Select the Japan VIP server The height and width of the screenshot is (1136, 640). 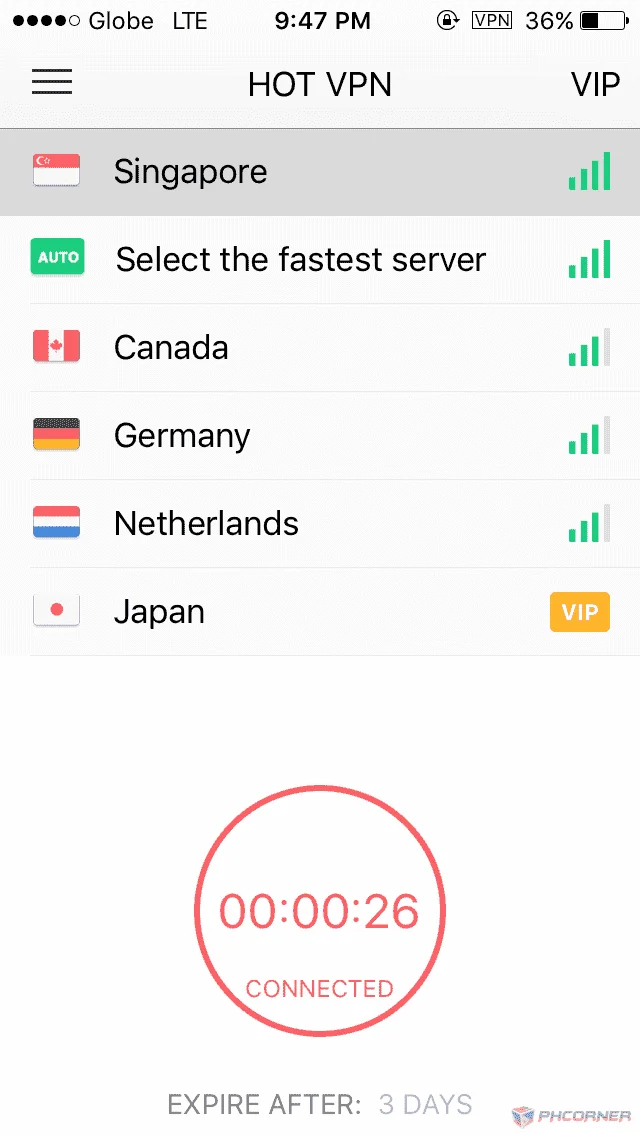[320, 612]
